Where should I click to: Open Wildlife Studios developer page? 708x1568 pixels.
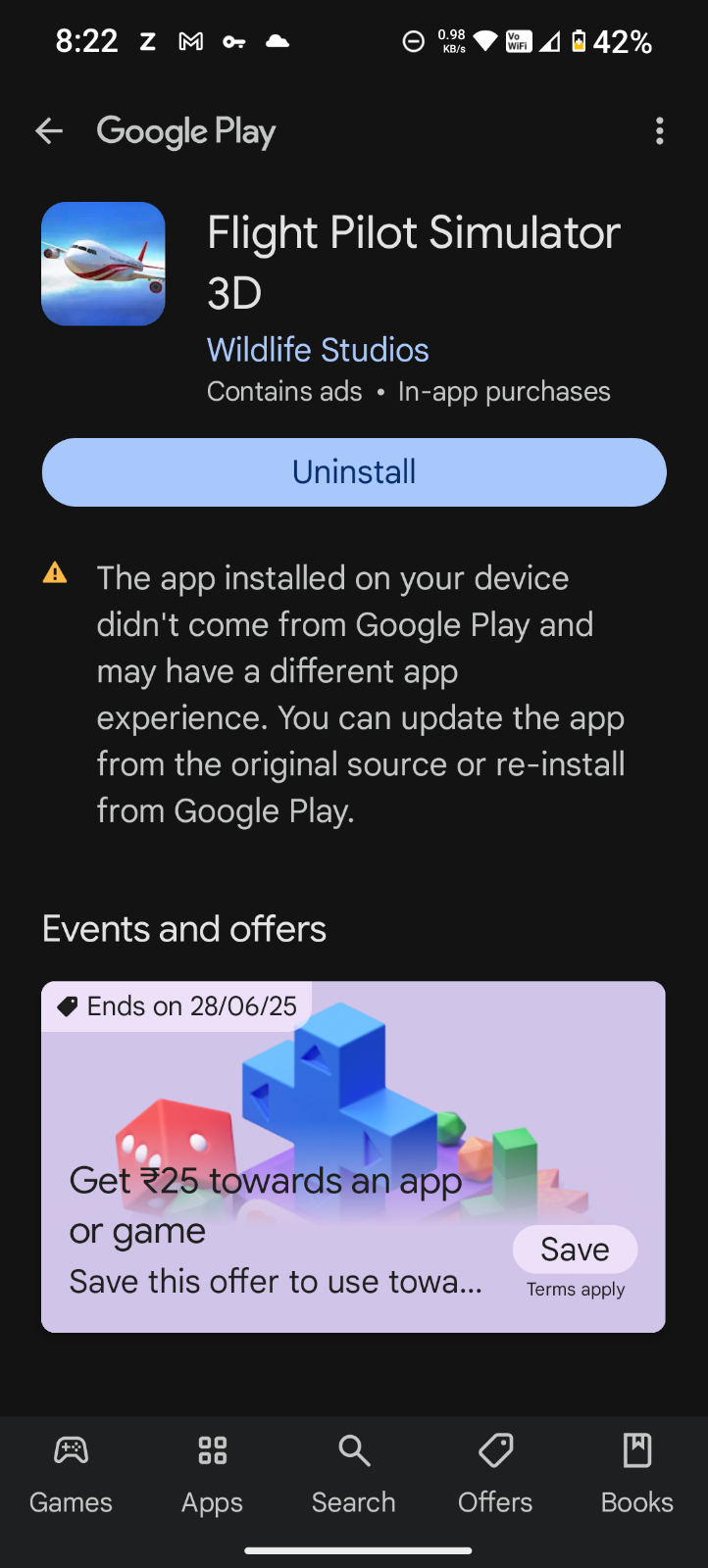point(318,350)
